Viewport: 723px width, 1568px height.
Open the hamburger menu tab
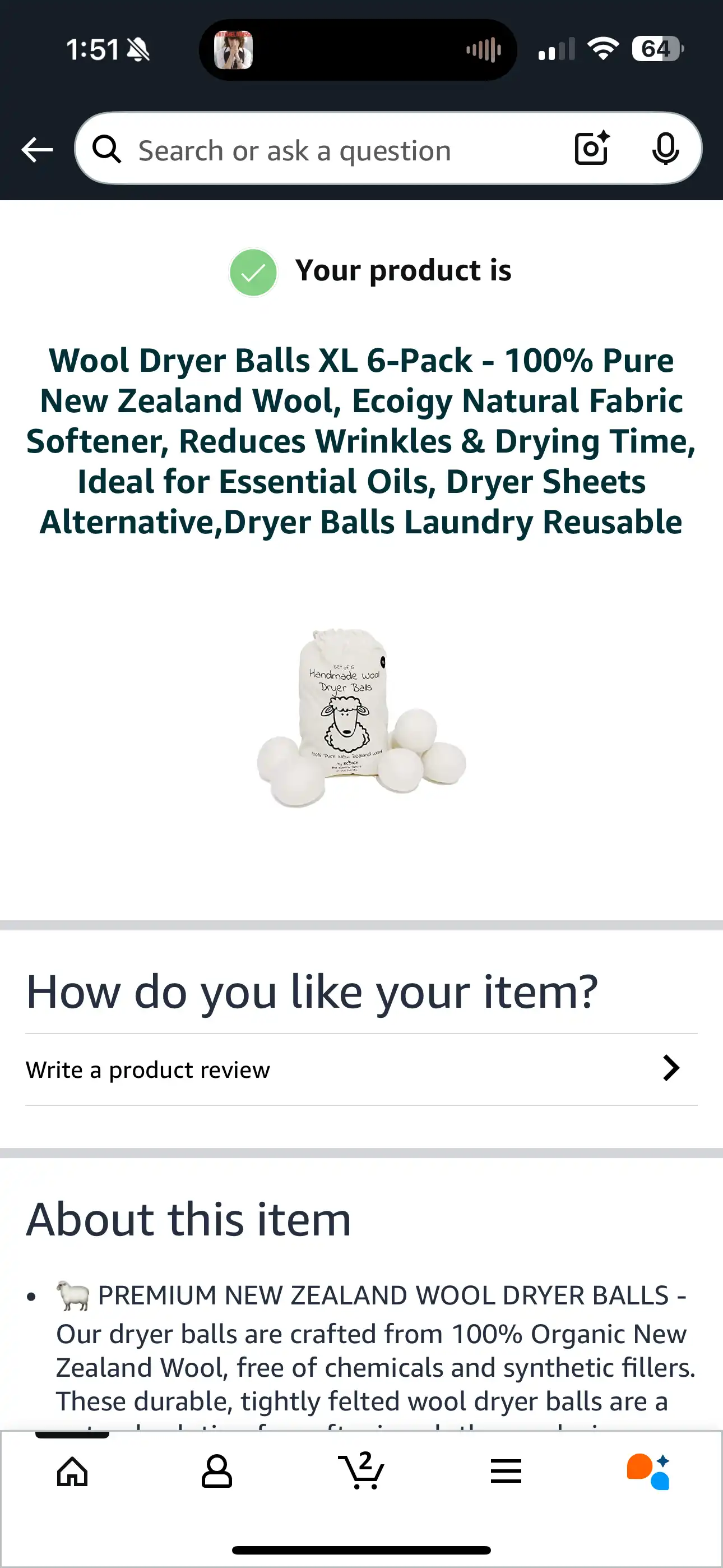click(506, 1472)
